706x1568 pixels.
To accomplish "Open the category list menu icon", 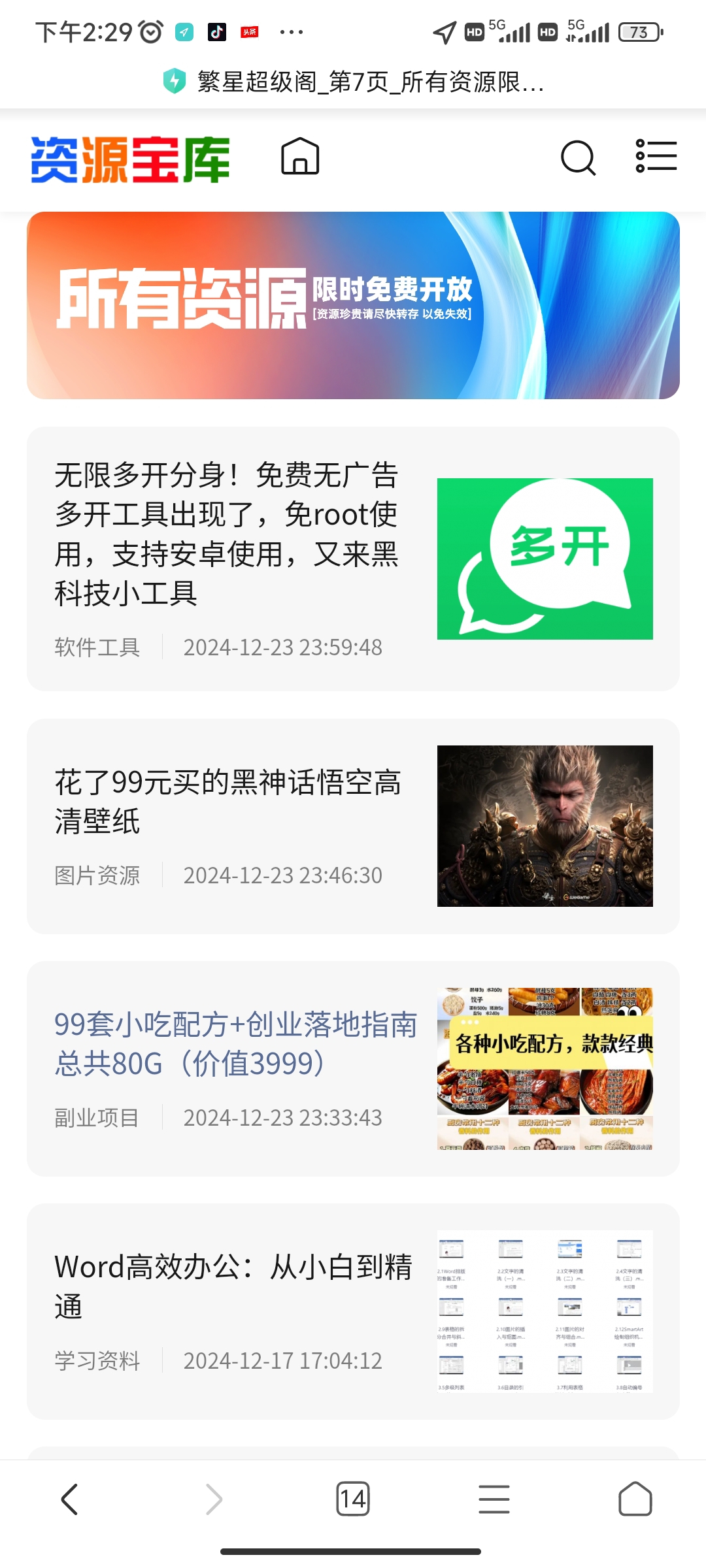I will (x=656, y=157).
